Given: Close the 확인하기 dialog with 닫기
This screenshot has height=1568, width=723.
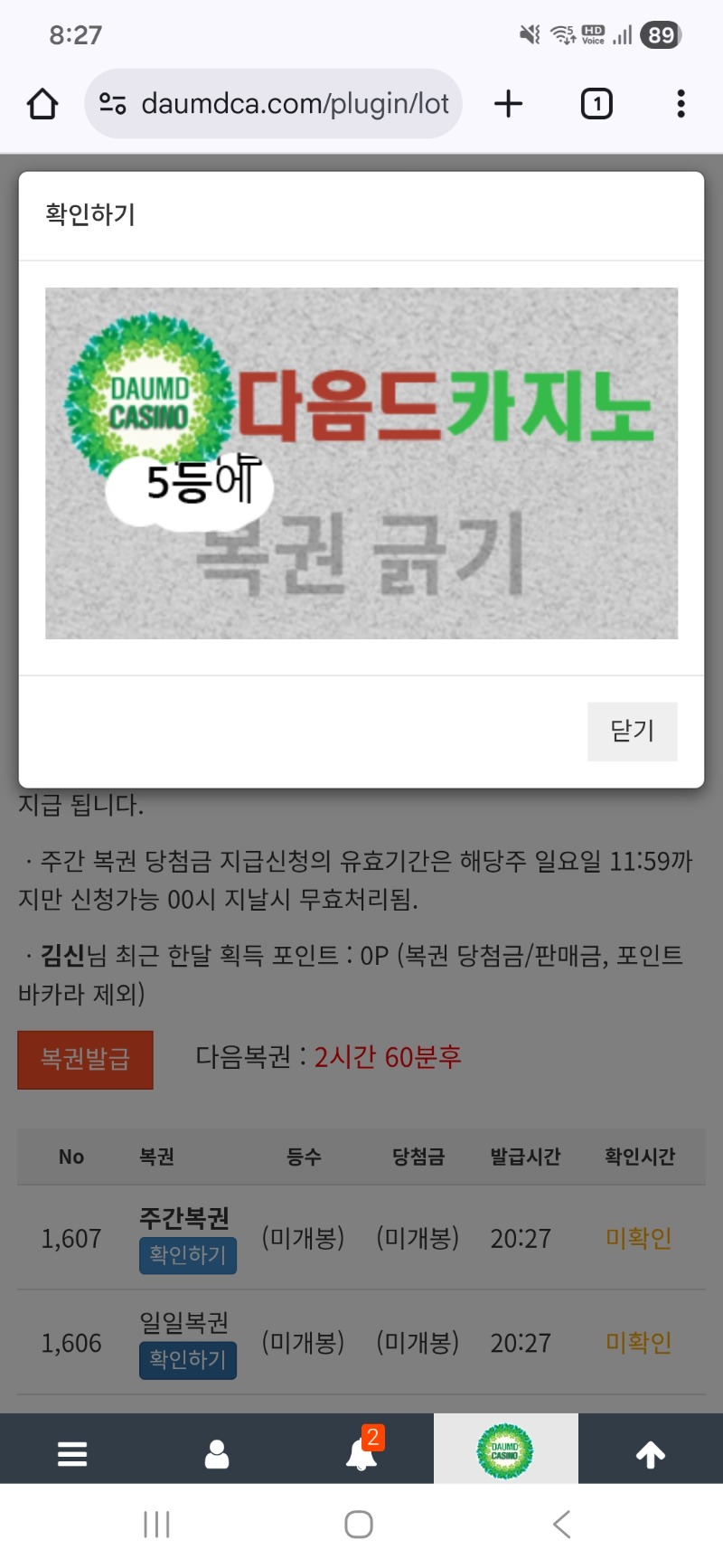Looking at the screenshot, I should [632, 731].
